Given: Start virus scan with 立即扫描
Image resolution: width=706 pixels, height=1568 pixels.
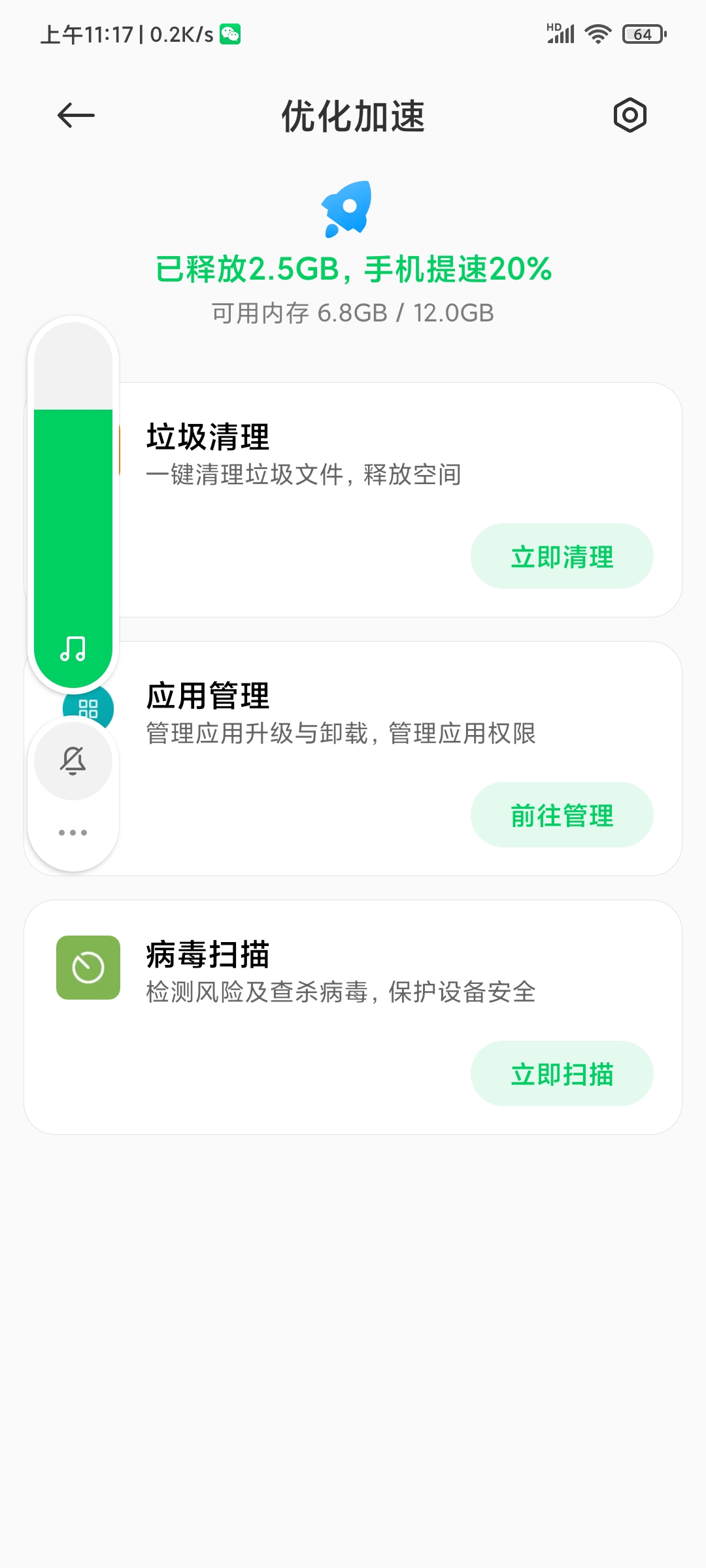Looking at the screenshot, I should [562, 1074].
